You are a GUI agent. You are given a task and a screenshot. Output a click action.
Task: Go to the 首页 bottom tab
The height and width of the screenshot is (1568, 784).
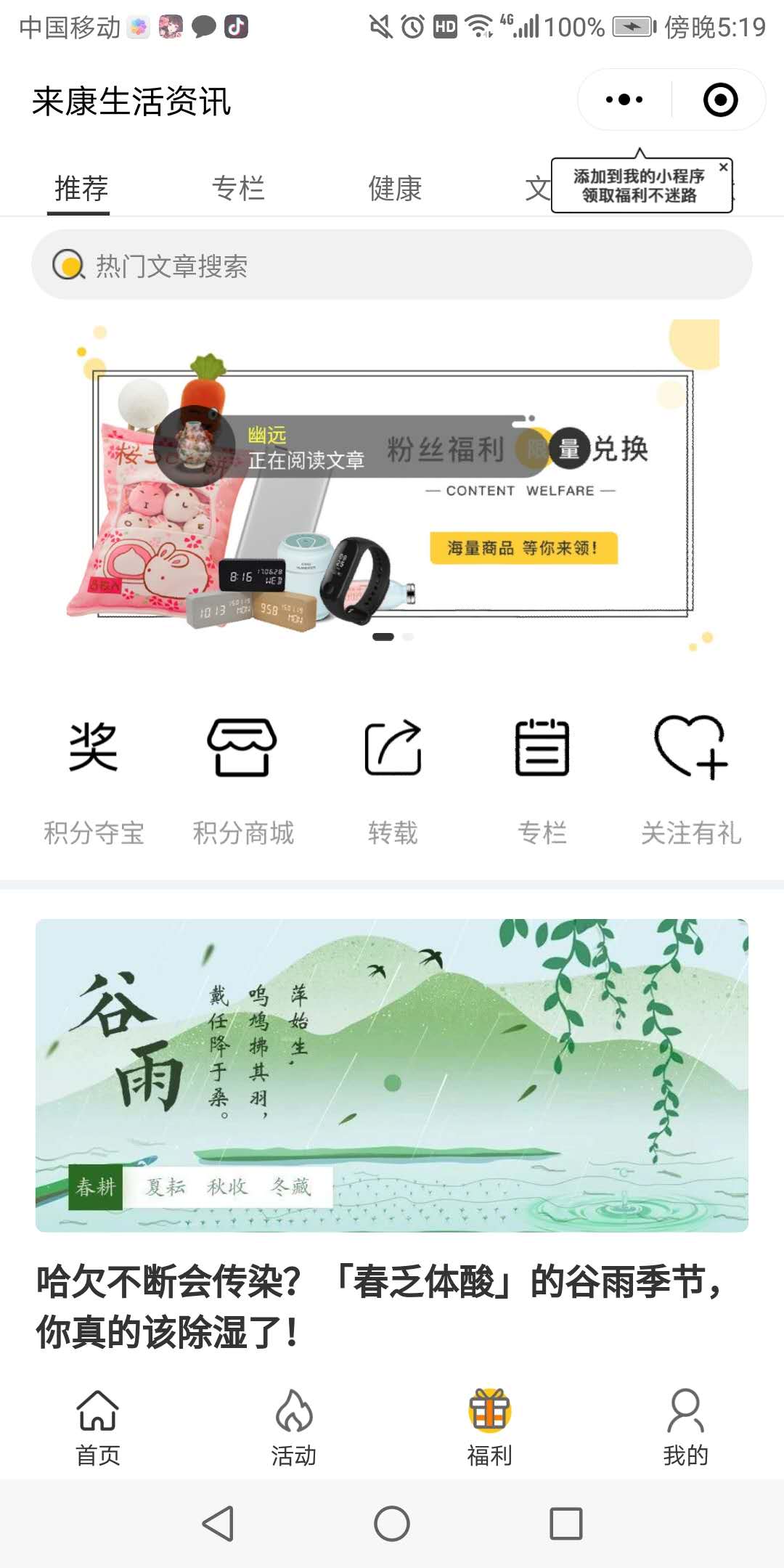click(x=98, y=1426)
